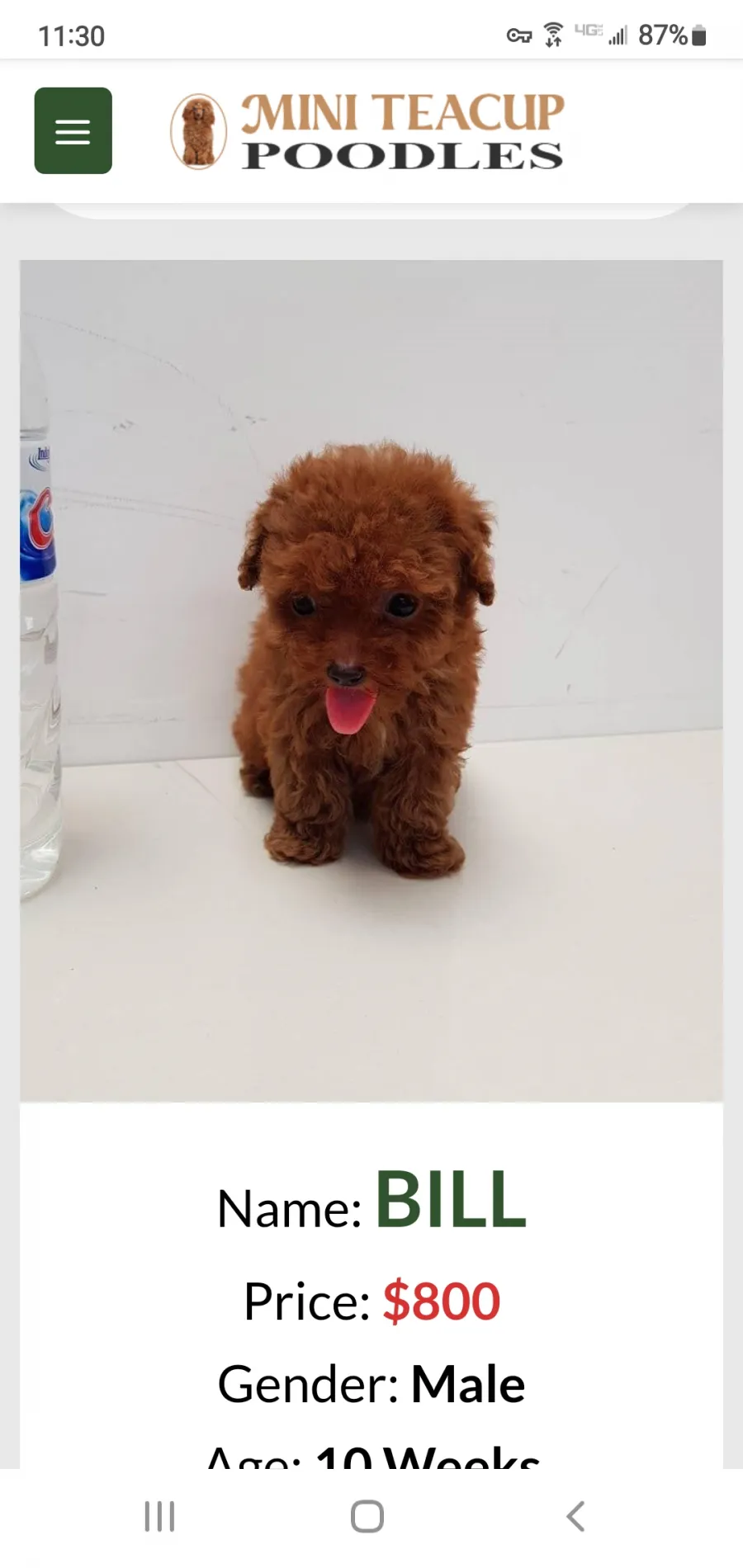This screenshot has width=743, height=1568.
Task: Tap the Mini Teacup Poodles site logo
Action: [367, 131]
